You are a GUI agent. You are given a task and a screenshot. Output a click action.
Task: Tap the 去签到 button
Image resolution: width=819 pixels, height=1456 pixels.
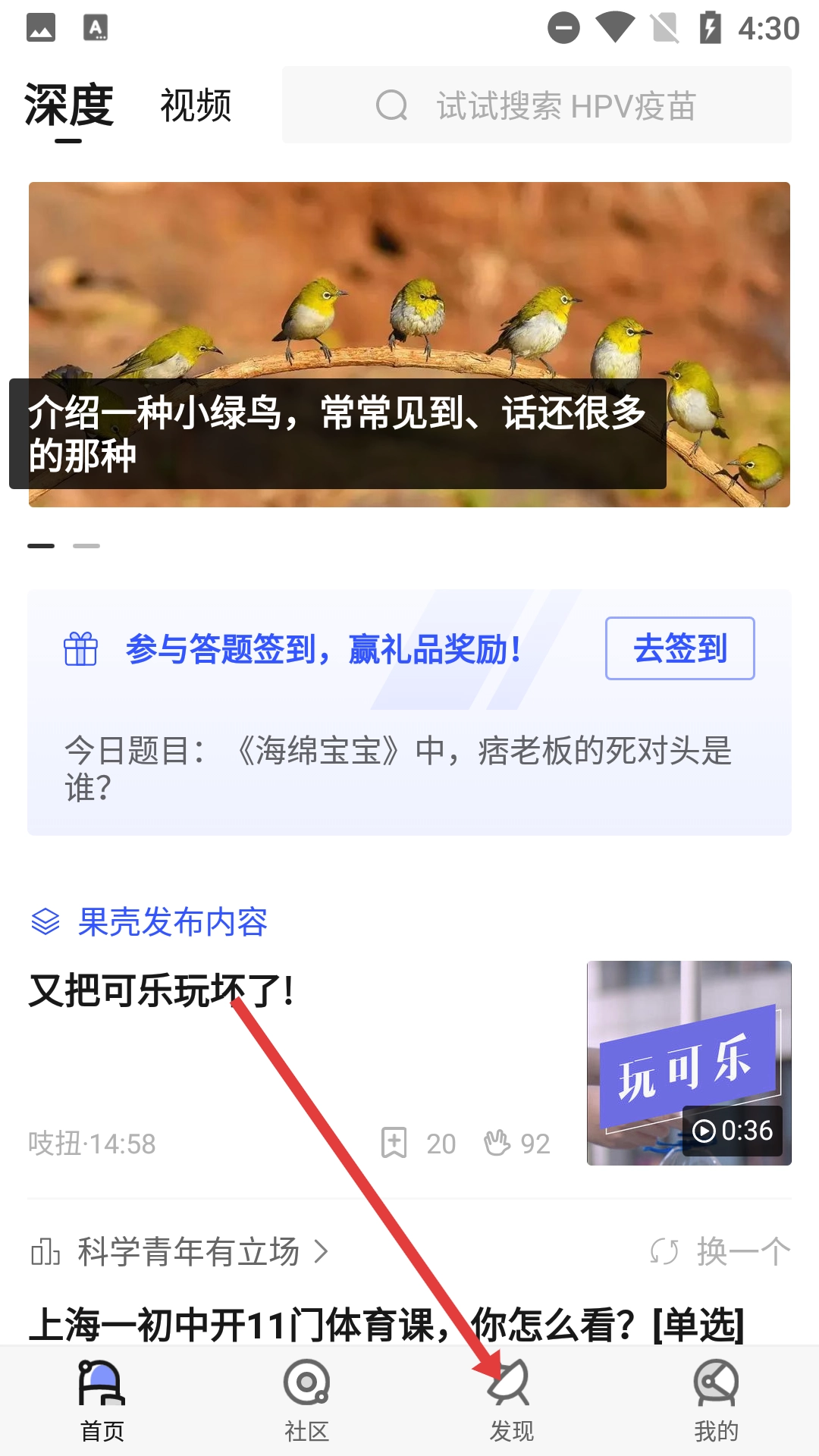(679, 648)
